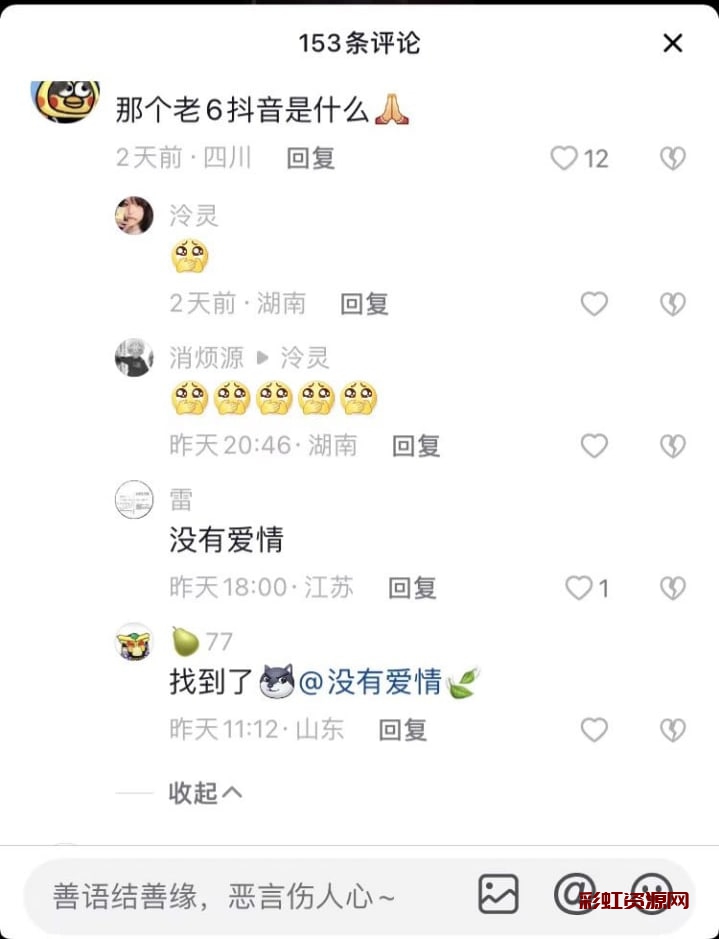Open the @没有爱情 mention link
The image size is (719, 939).
(370, 683)
